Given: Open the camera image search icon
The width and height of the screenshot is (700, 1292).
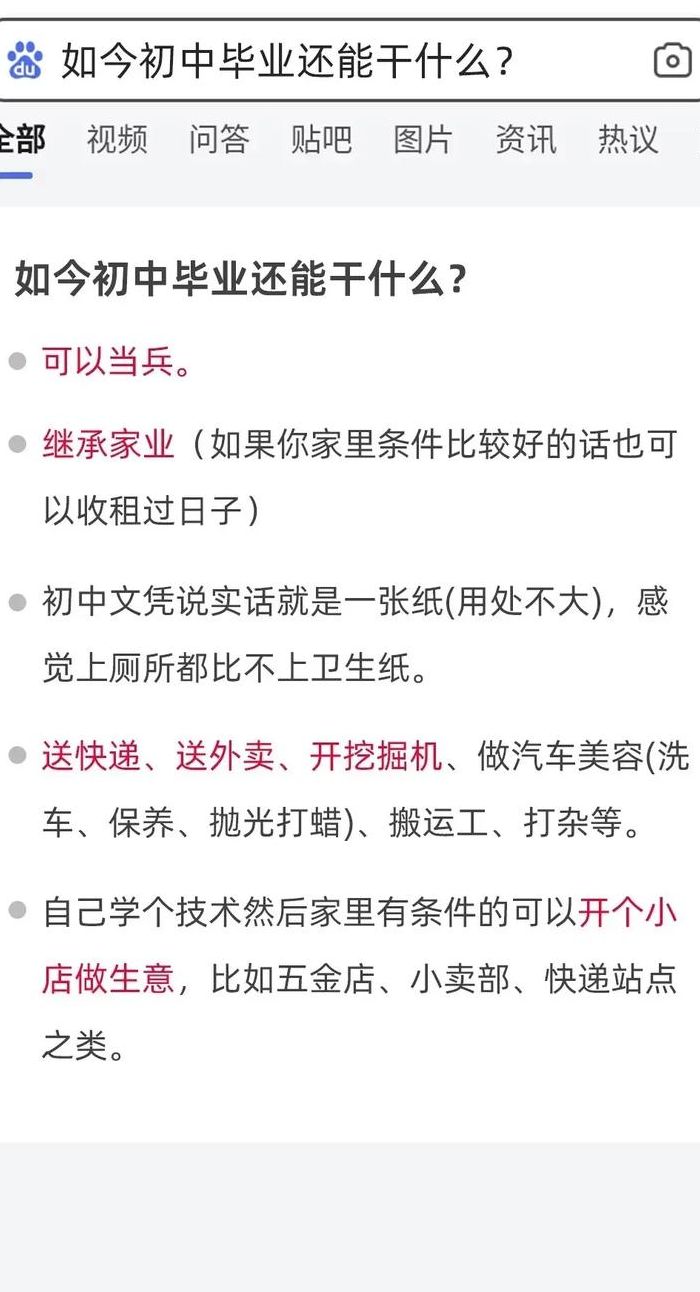Looking at the screenshot, I should 672,61.
